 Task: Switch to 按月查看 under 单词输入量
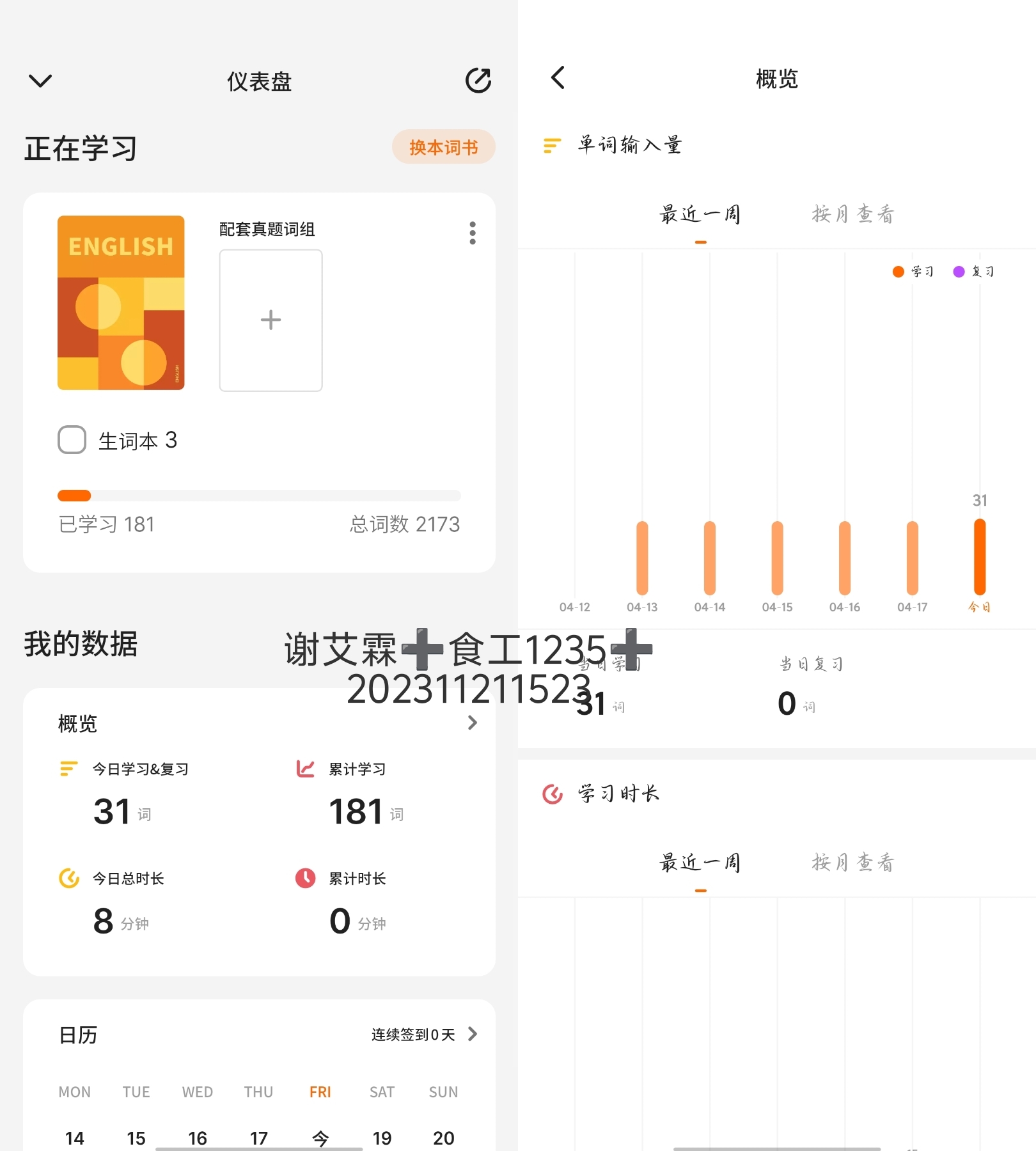tap(853, 214)
